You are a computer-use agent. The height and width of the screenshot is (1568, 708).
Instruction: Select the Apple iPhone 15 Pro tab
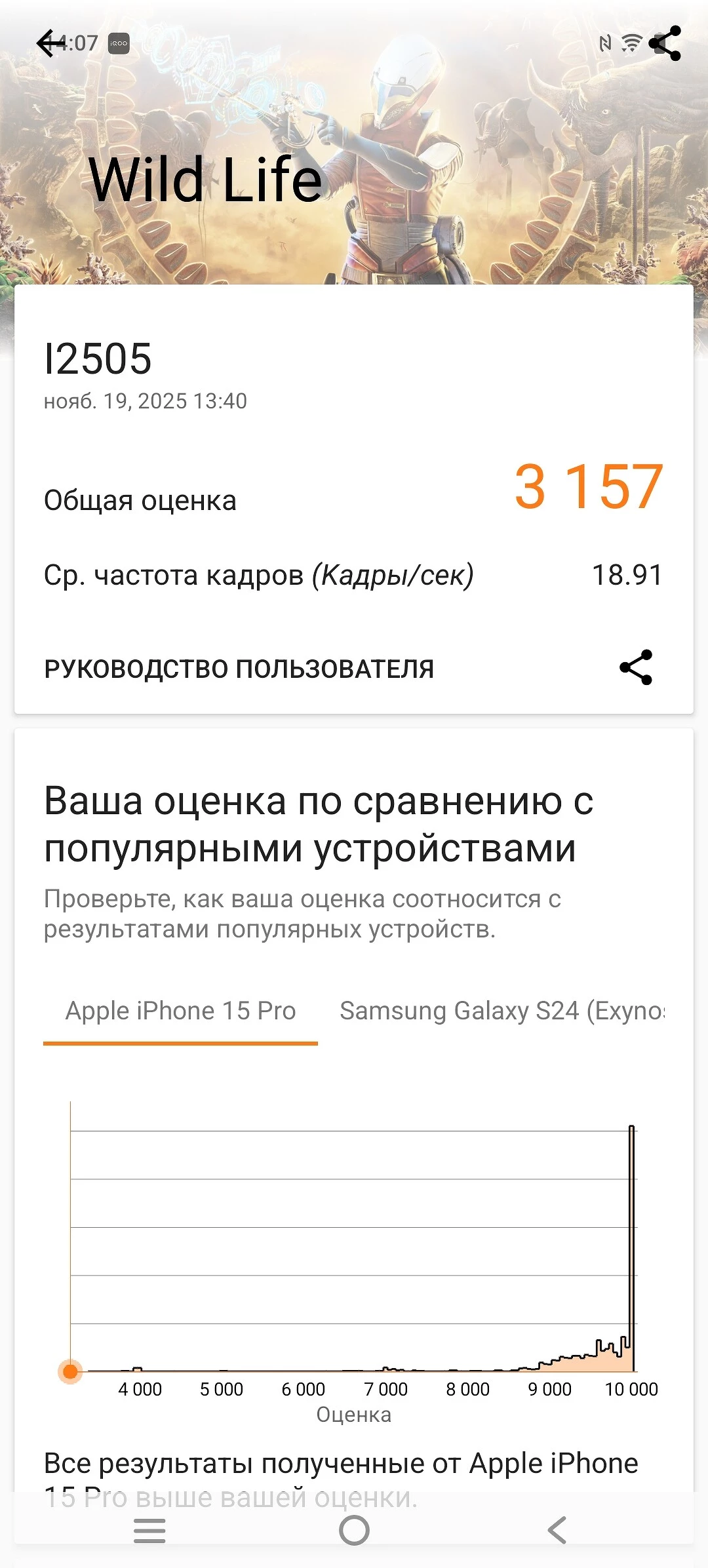180,1011
